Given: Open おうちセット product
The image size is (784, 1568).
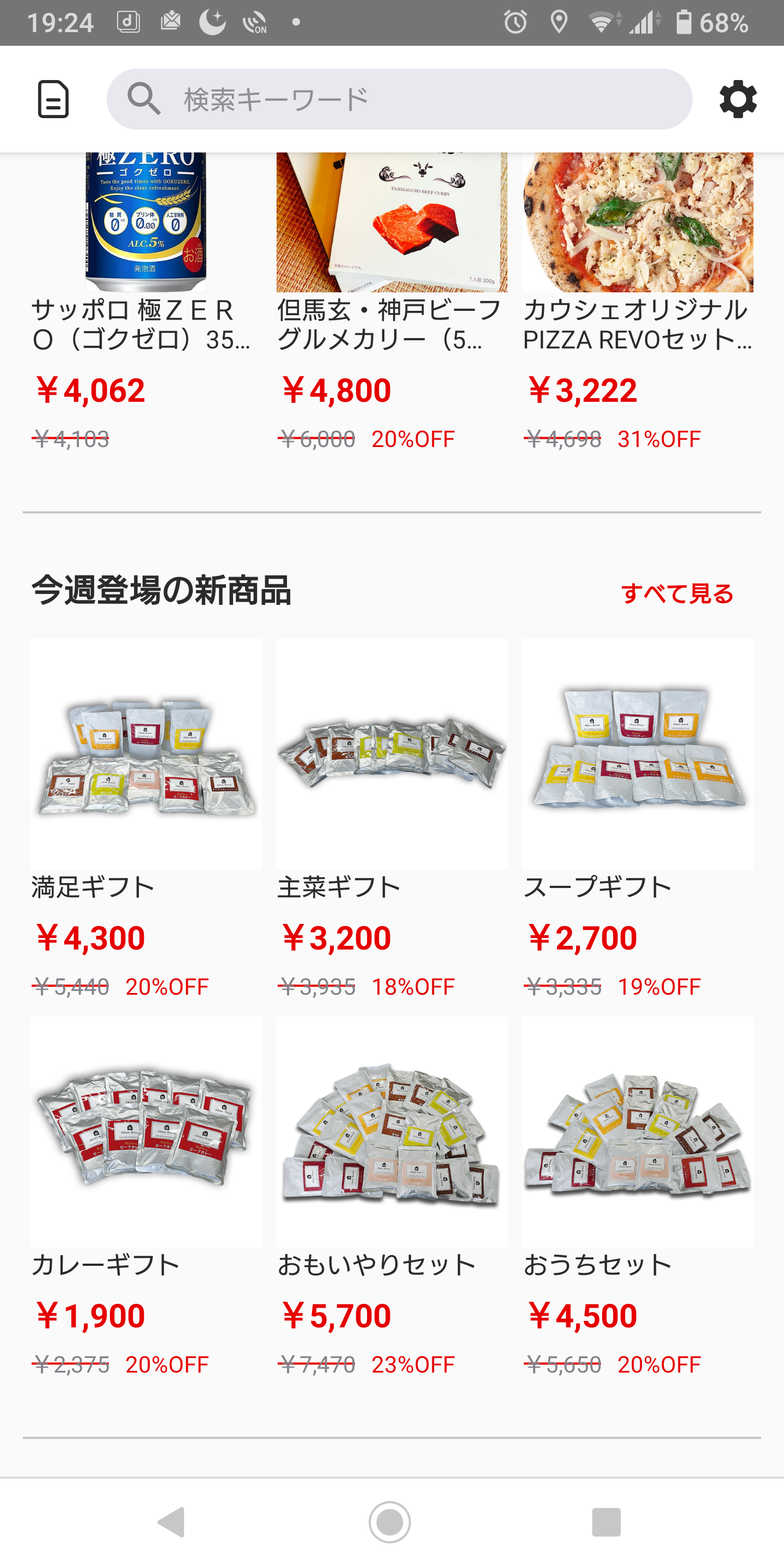Looking at the screenshot, I should (x=638, y=1132).
